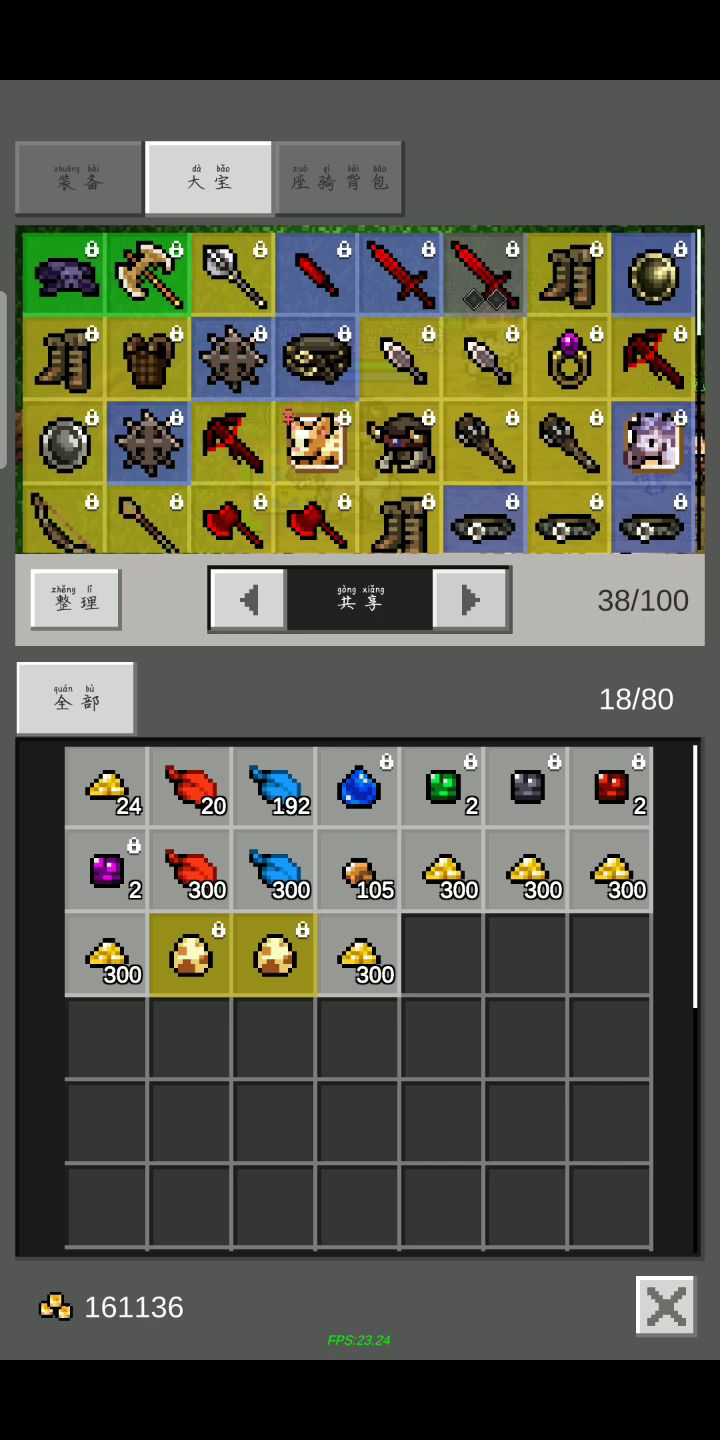Select the purple gem with count 2
Viewport: 720px width, 1440px height.
pos(106,871)
